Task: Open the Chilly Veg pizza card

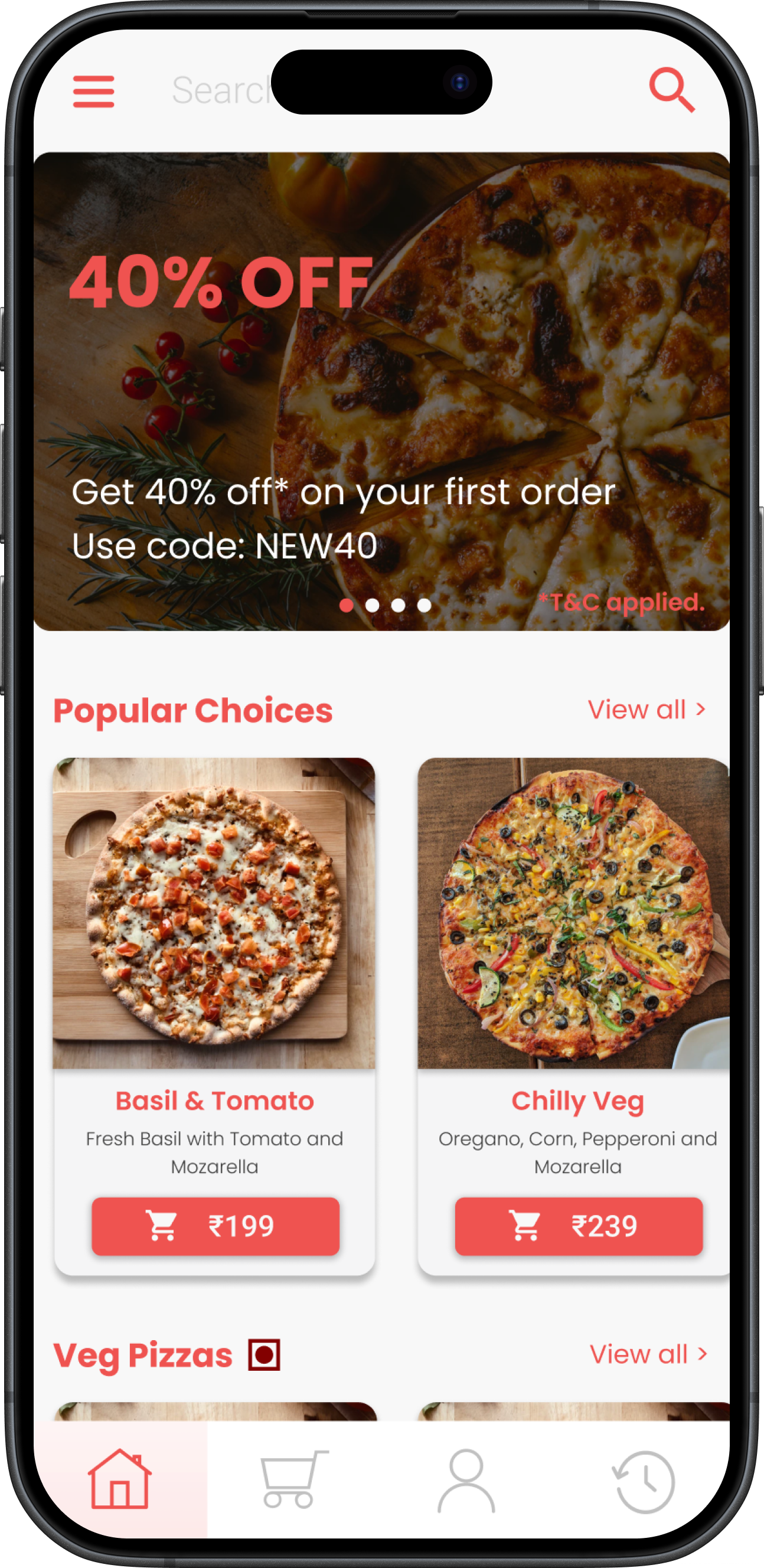Action: (x=573, y=913)
